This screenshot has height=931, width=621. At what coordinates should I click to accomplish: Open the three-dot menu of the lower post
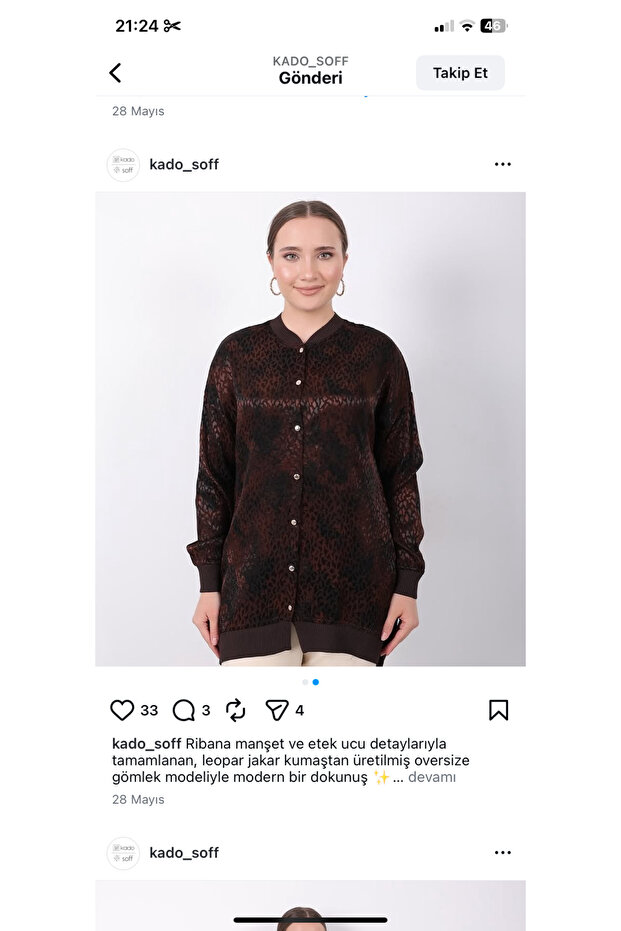502,852
